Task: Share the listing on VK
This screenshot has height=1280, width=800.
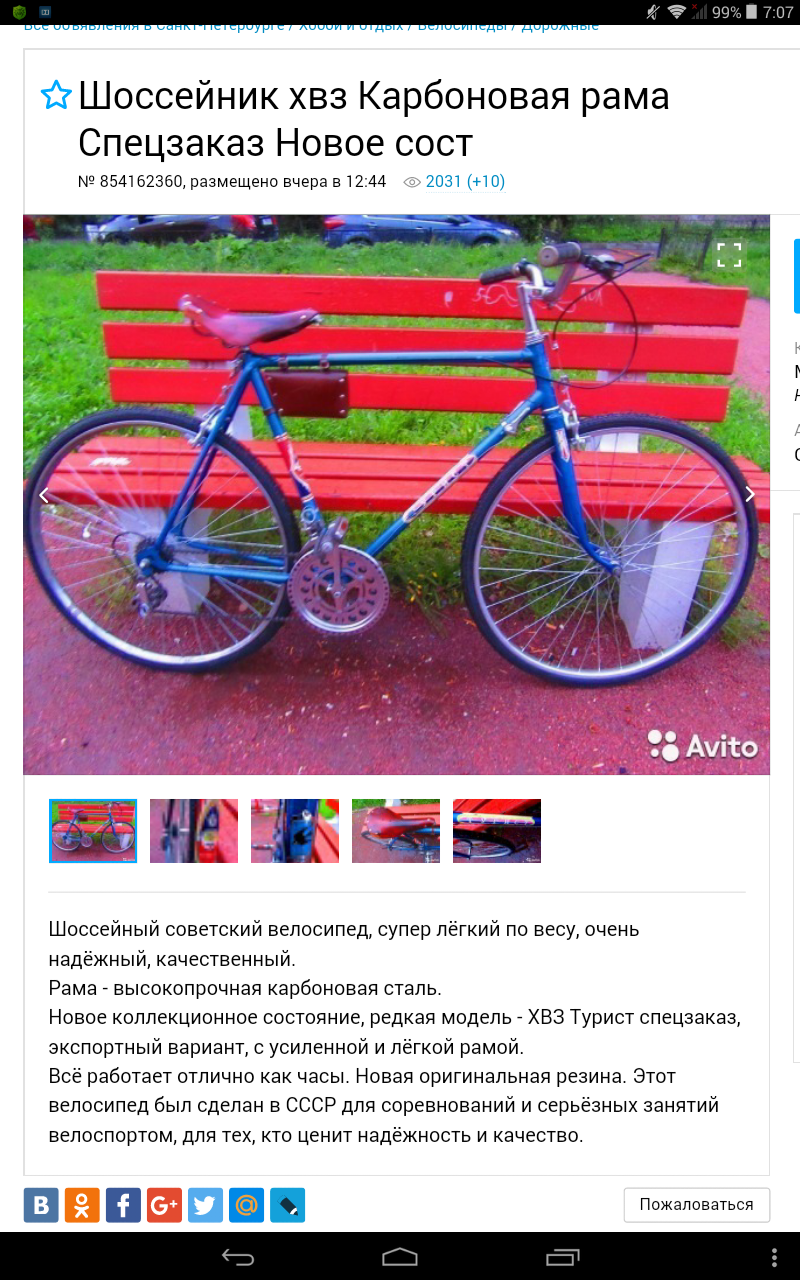Action: point(41,1205)
